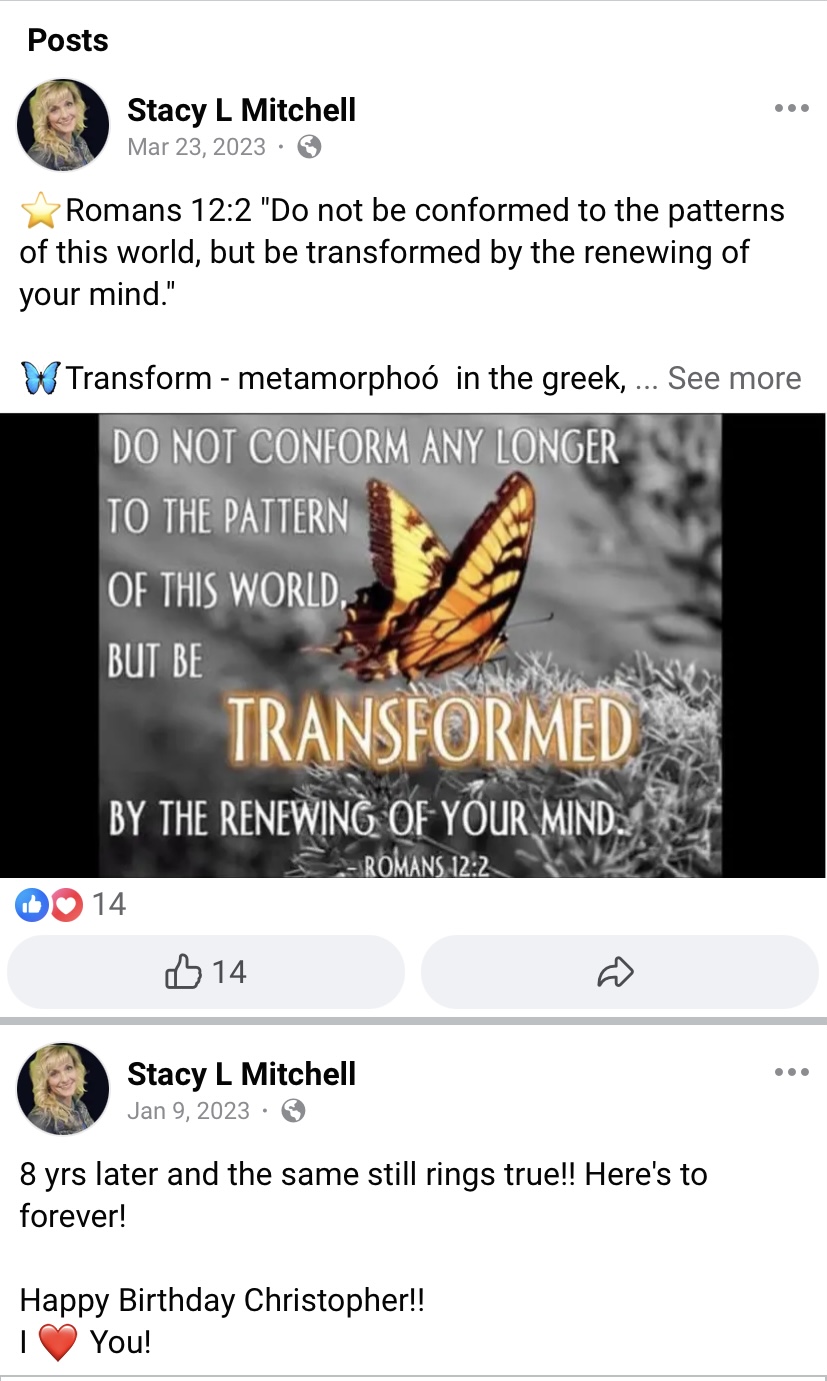Expand the Romans 12:2 post with See more
This screenshot has height=1381, width=827.
734,378
